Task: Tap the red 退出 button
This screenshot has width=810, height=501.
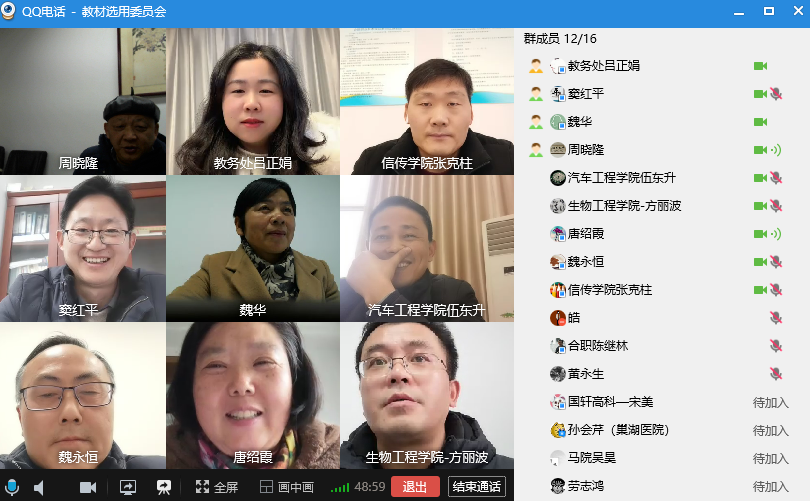Action: pyautogui.click(x=415, y=487)
